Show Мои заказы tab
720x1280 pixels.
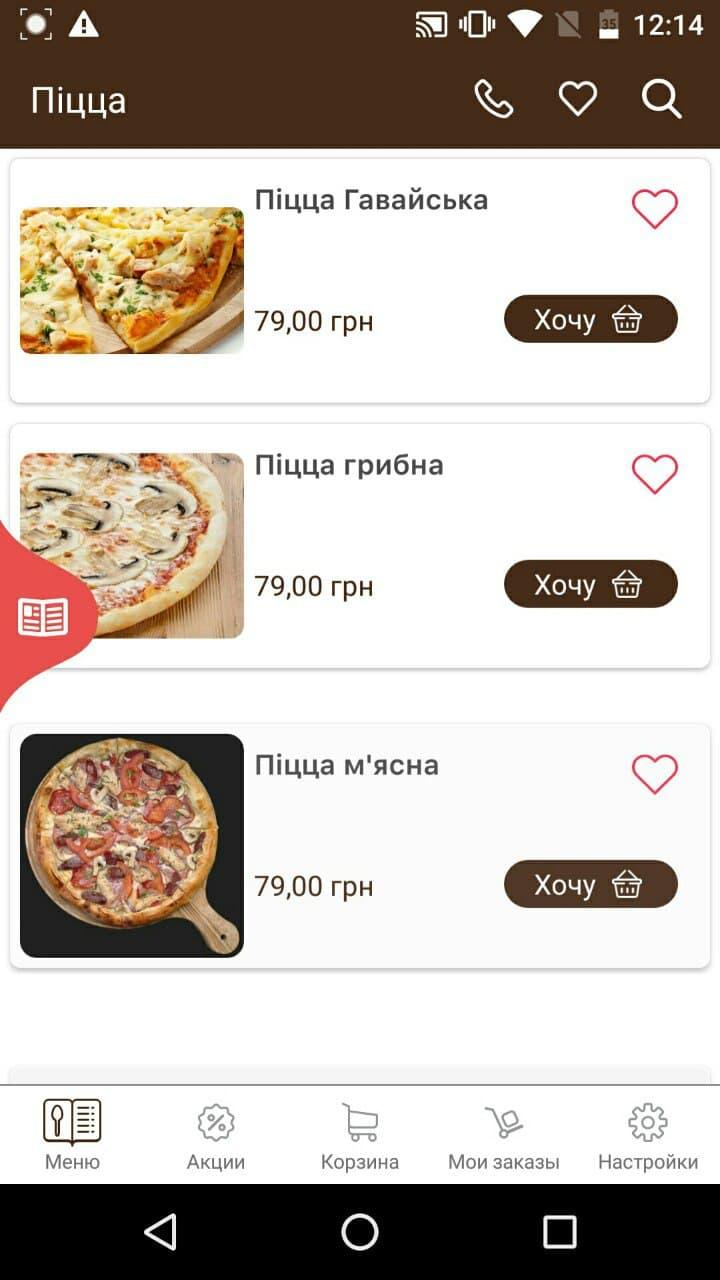click(504, 1135)
